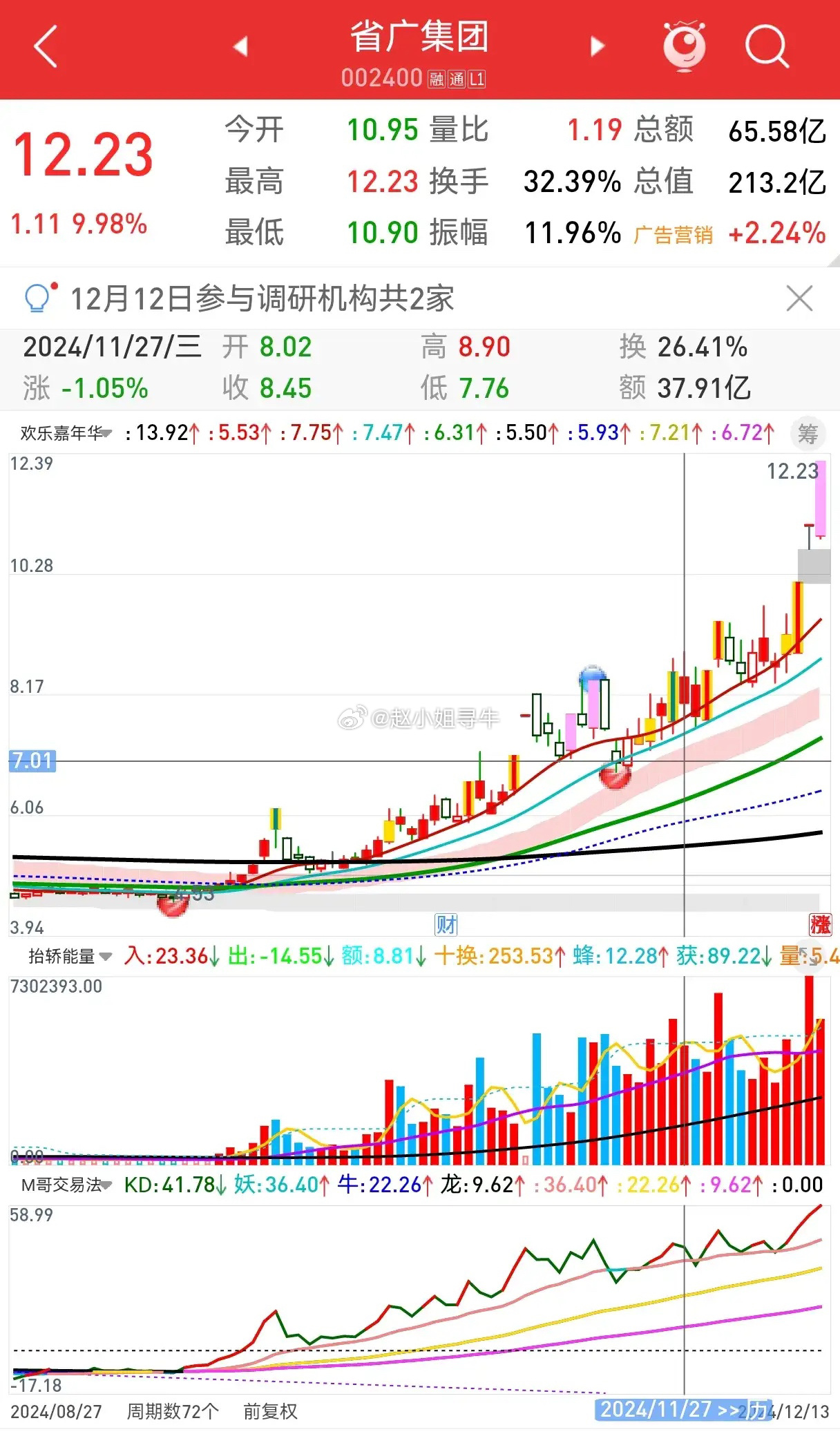The image size is (840, 1434).
Task: Open stock search
Action: (x=767, y=46)
